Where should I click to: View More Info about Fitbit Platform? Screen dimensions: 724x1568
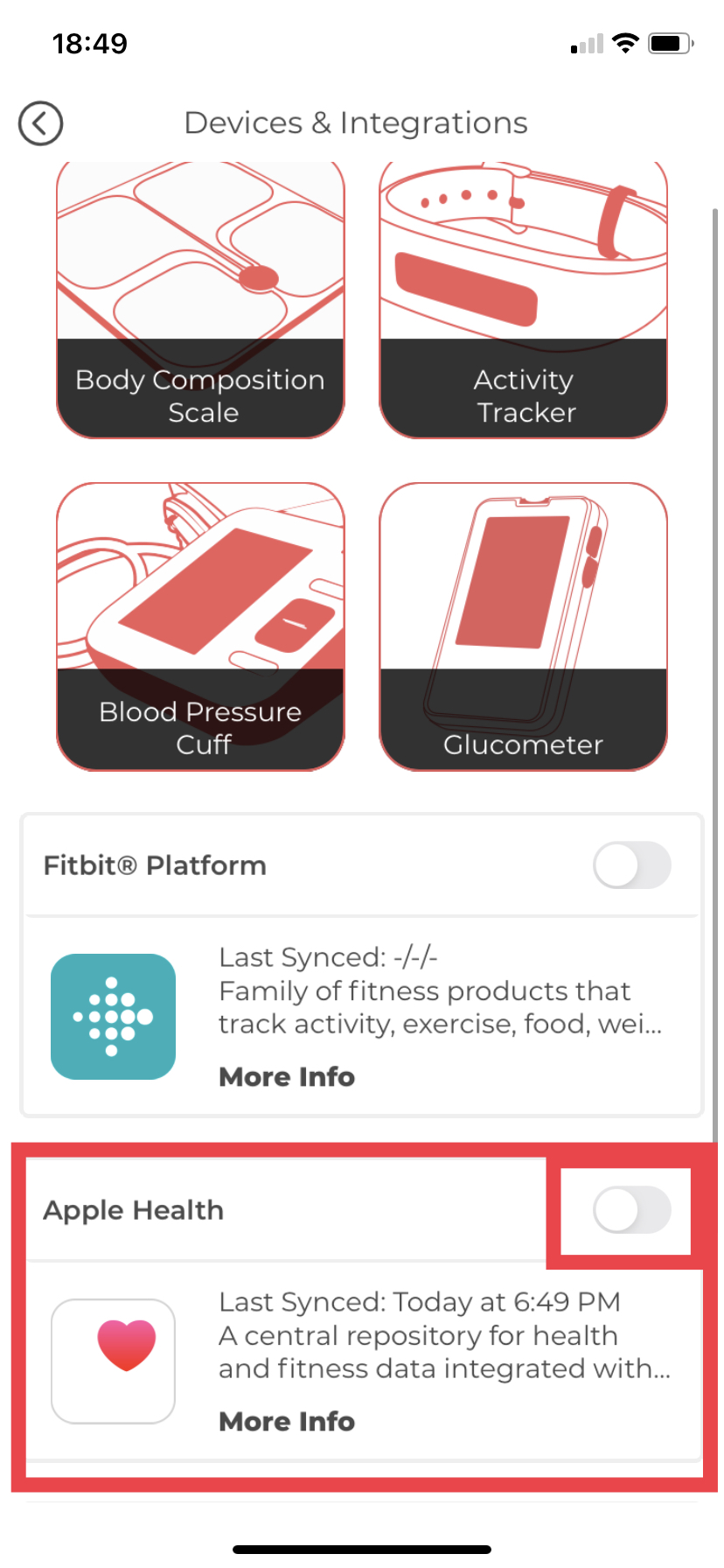pos(287,1076)
